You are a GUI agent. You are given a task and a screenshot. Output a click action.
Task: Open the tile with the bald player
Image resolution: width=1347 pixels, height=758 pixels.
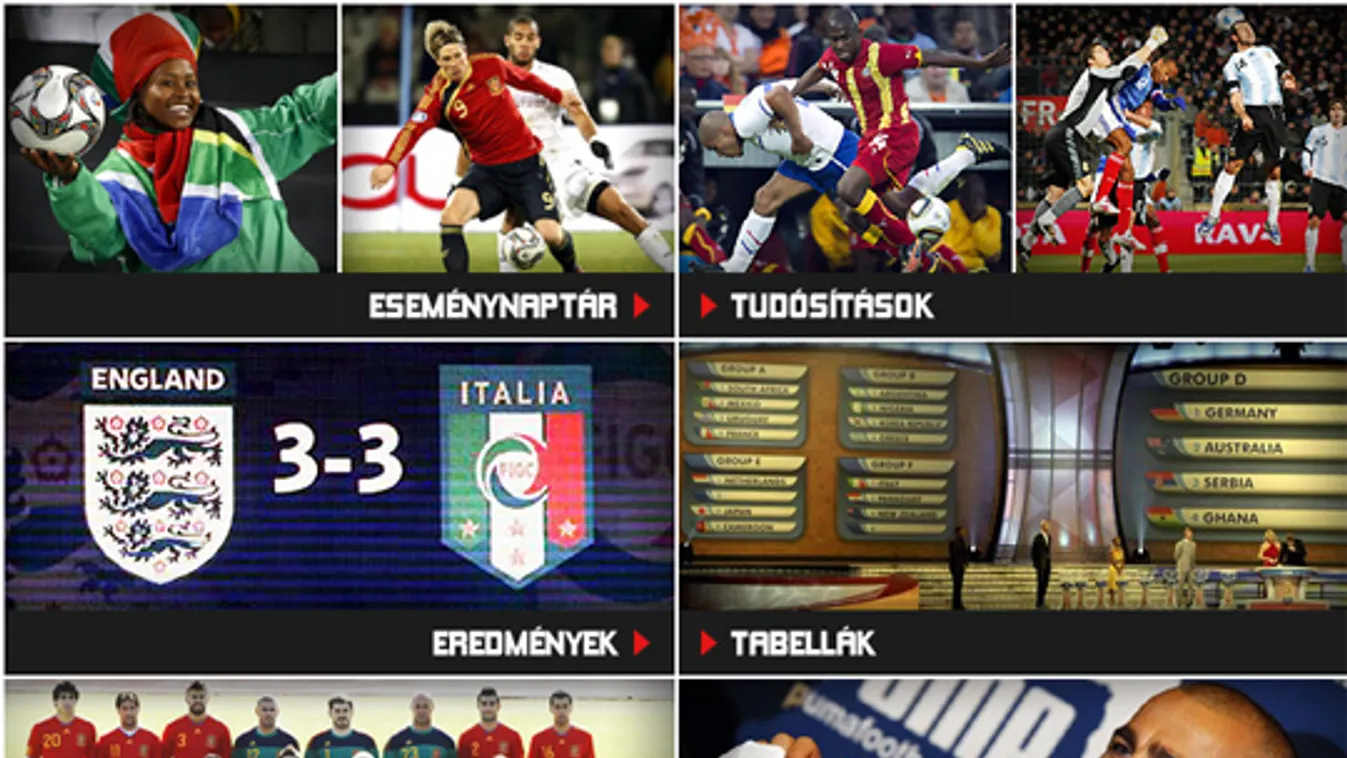click(x=1012, y=720)
